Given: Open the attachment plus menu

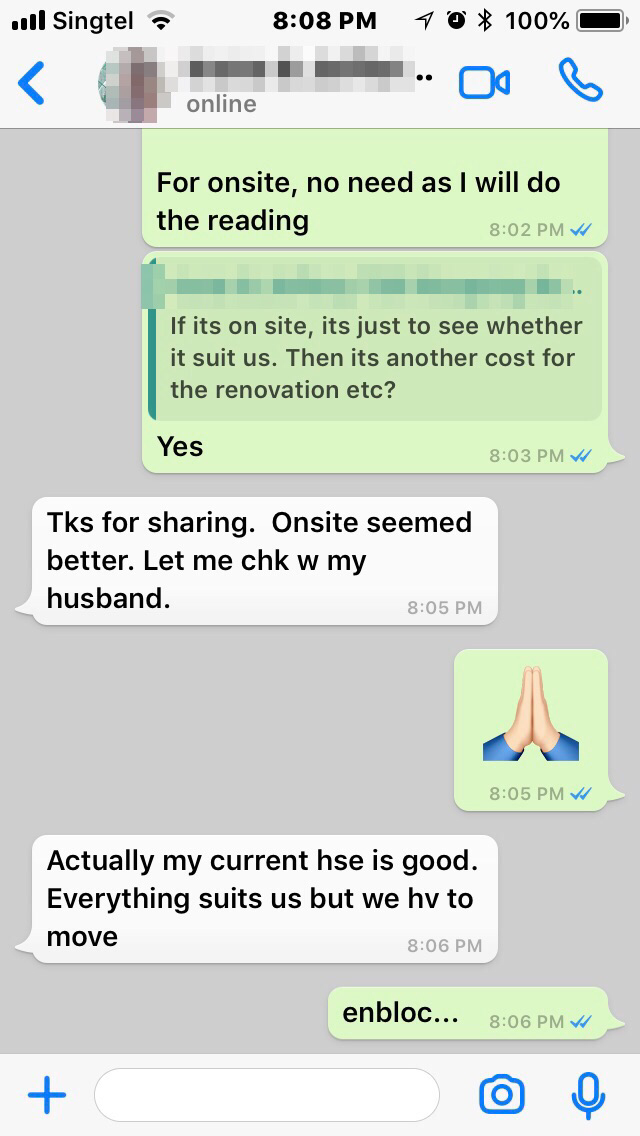Looking at the screenshot, I should point(46,1095).
